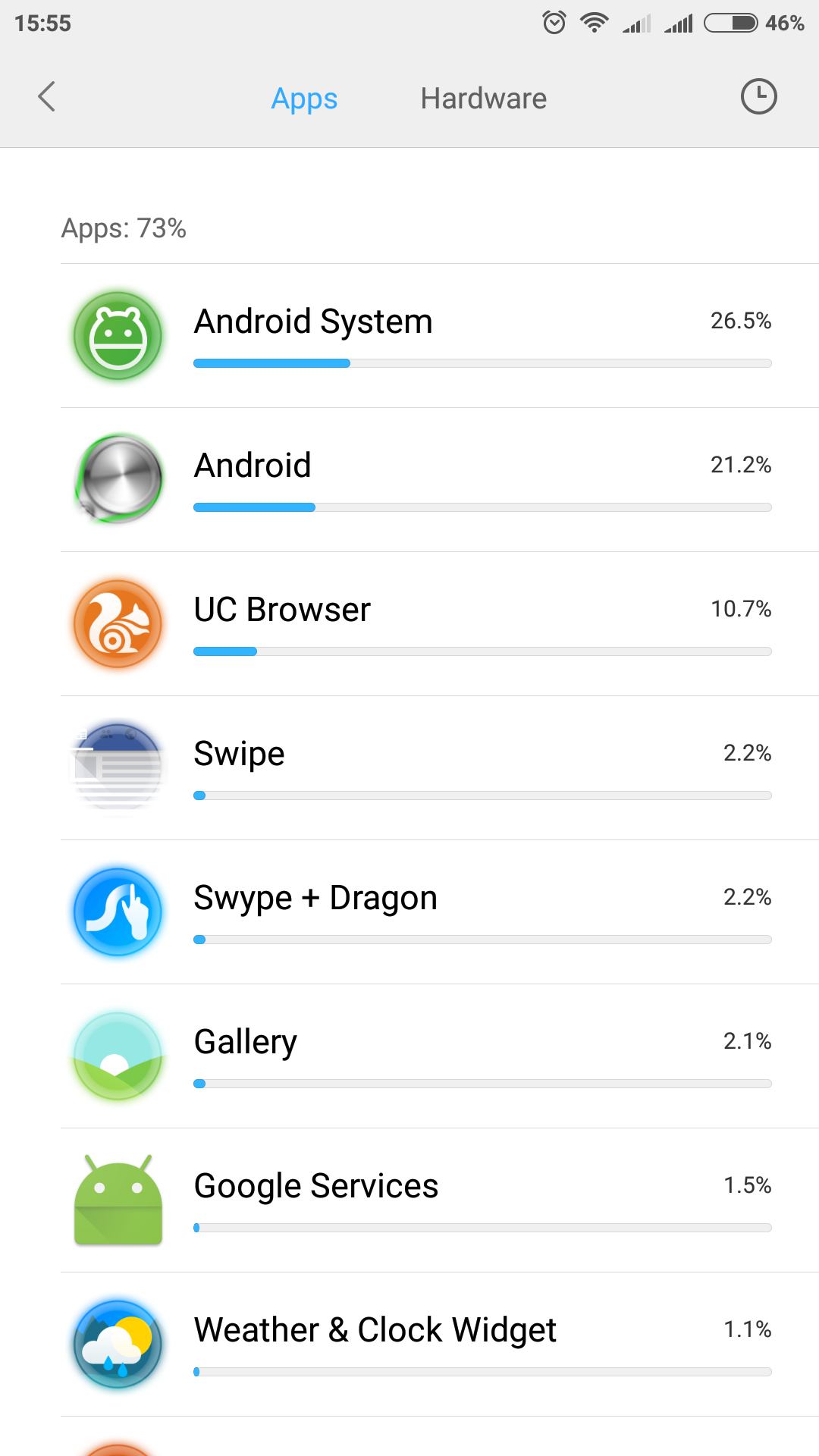The width and height of the screenshot is (819, 1456).
Task: Open the clock history icon
Action: 758,97
